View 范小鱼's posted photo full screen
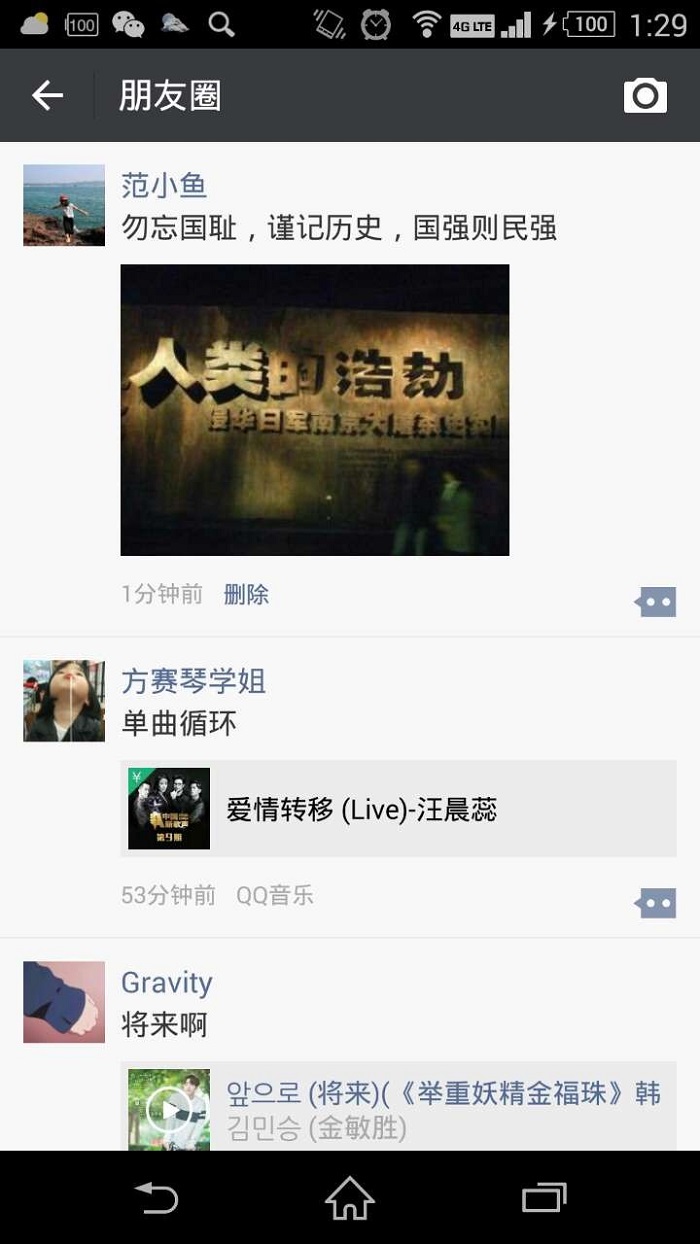 click(x=314, y=410)
